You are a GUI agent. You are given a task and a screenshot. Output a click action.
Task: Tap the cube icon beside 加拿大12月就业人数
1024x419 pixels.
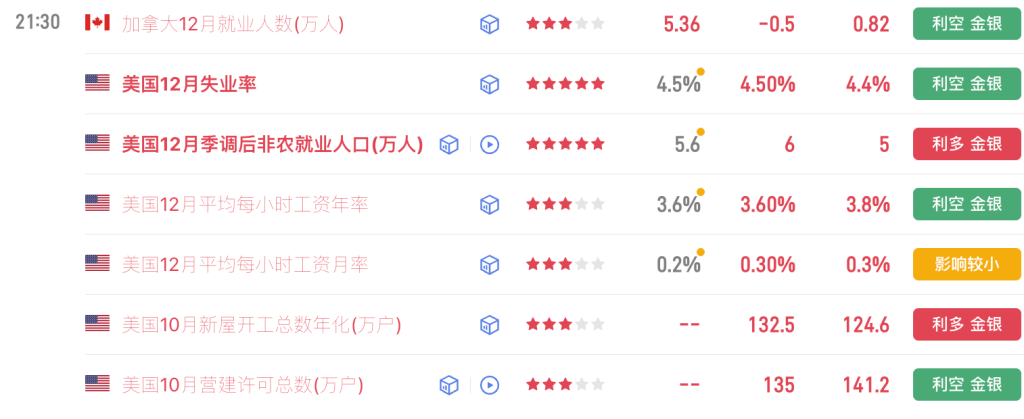(489, 24)
